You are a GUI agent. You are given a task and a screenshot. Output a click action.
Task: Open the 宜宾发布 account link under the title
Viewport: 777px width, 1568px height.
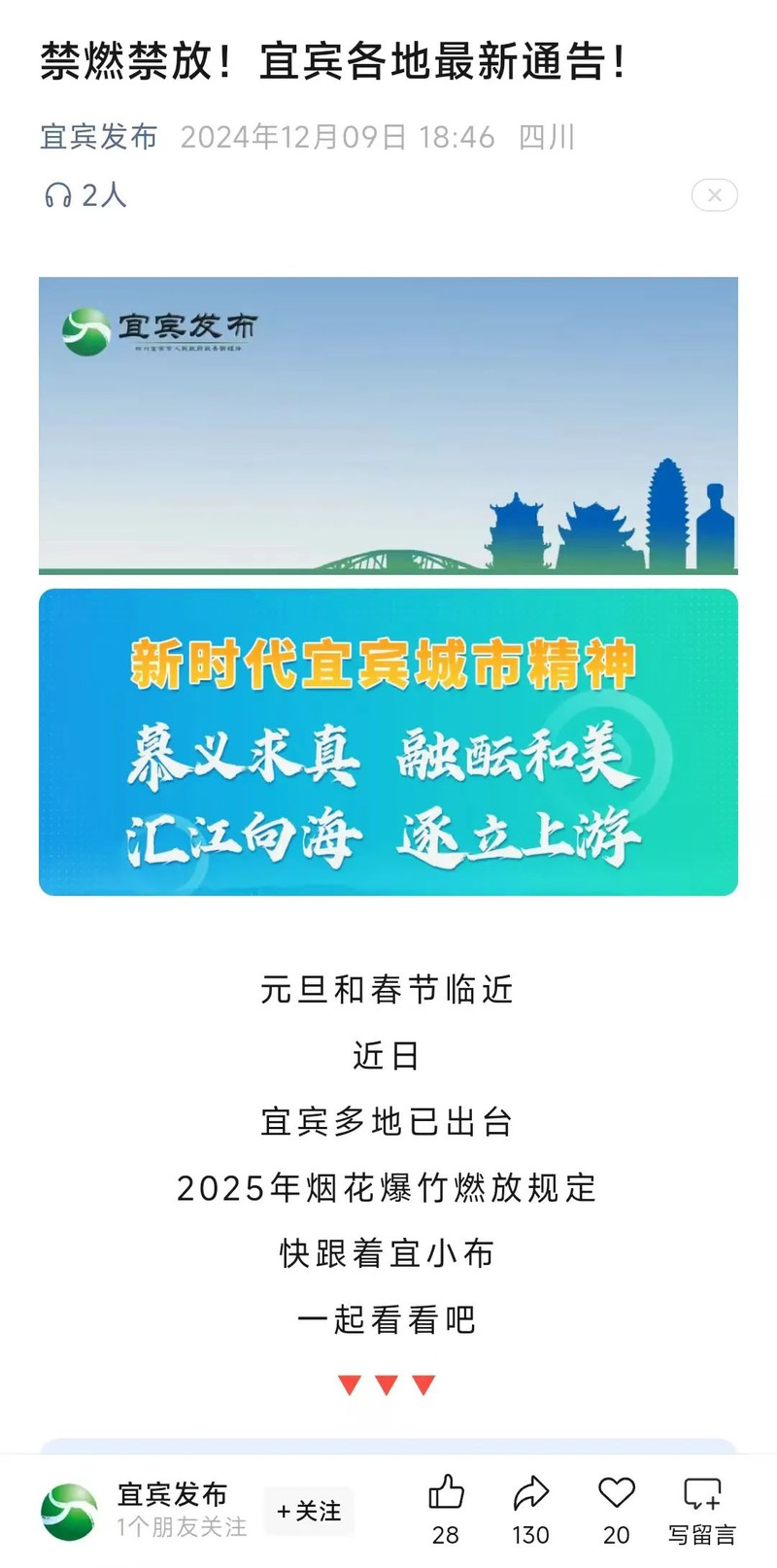[98, 137]
